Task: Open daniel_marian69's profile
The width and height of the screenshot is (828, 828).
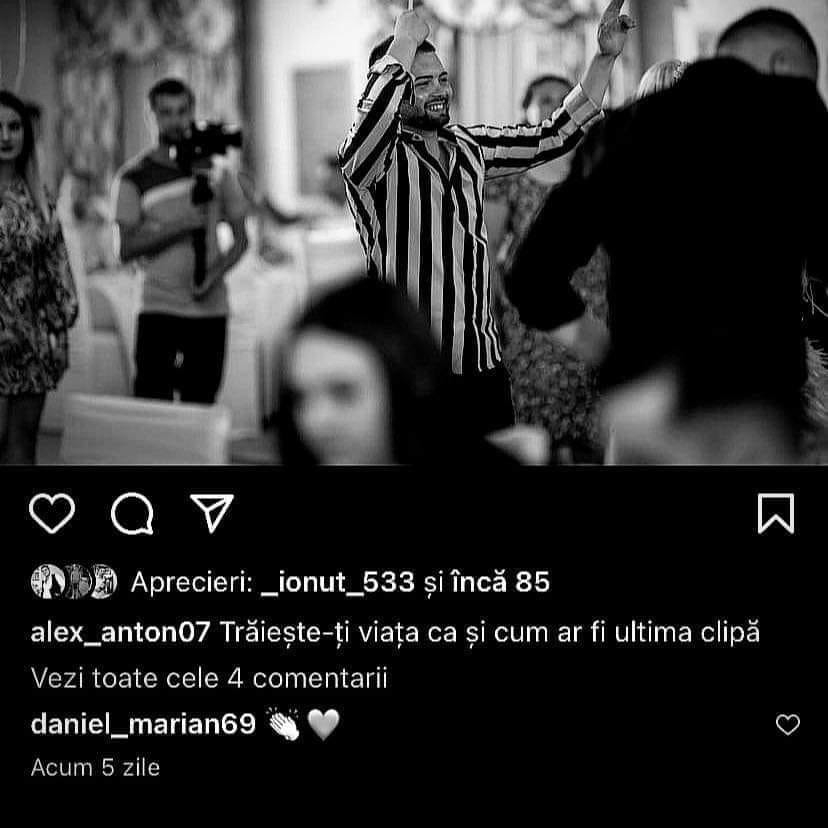Action: [x=143, y=723]
